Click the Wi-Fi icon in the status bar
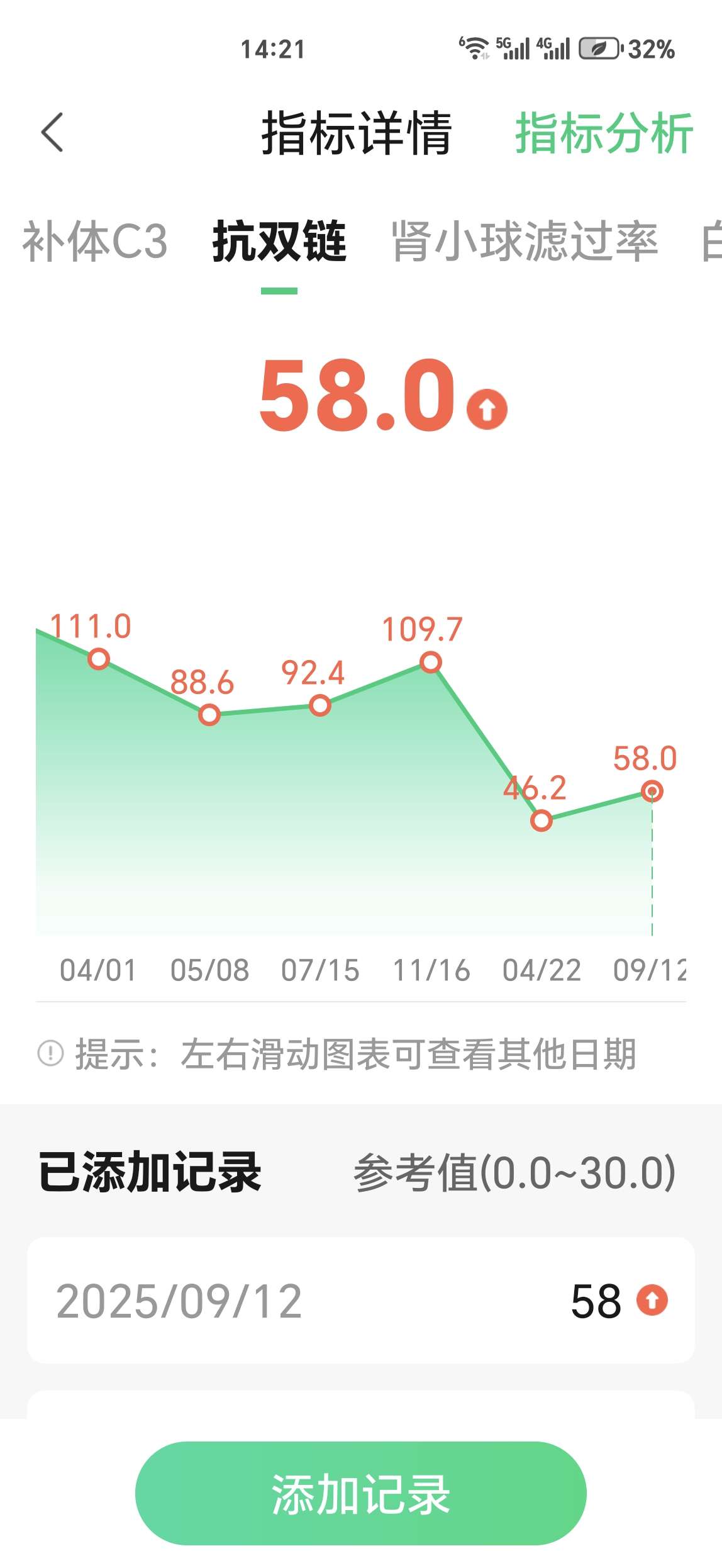This screenshot has height=1568, width=722. [x=476, y=48]
